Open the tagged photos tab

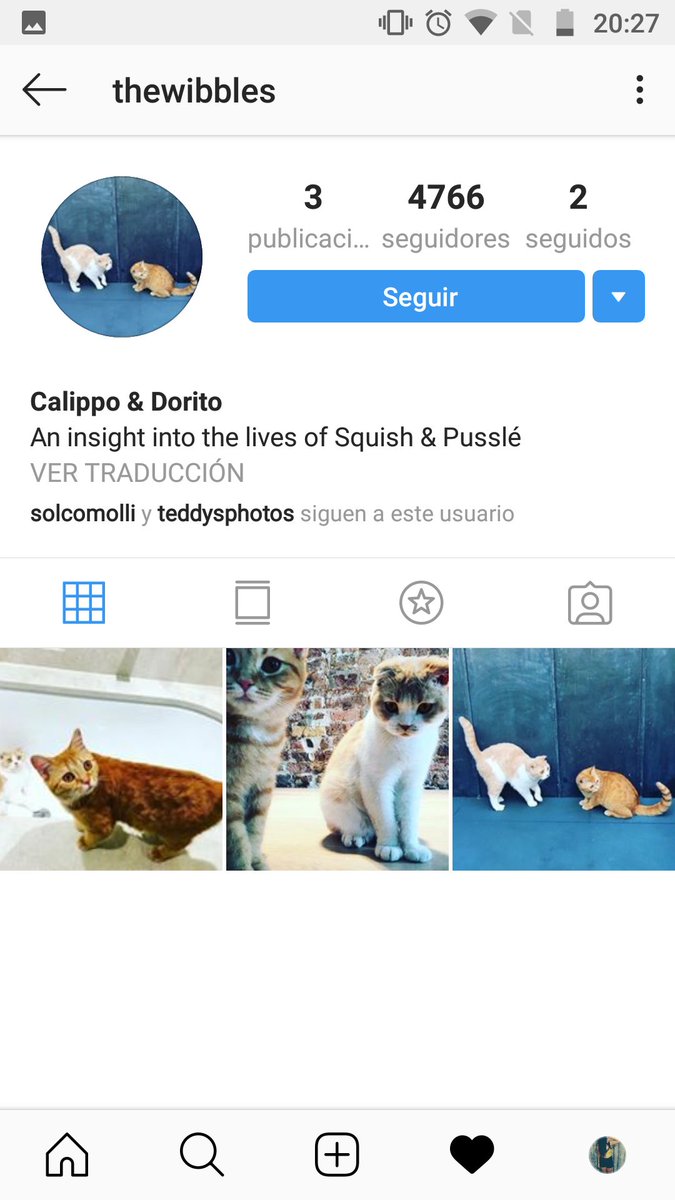(590, 603)
